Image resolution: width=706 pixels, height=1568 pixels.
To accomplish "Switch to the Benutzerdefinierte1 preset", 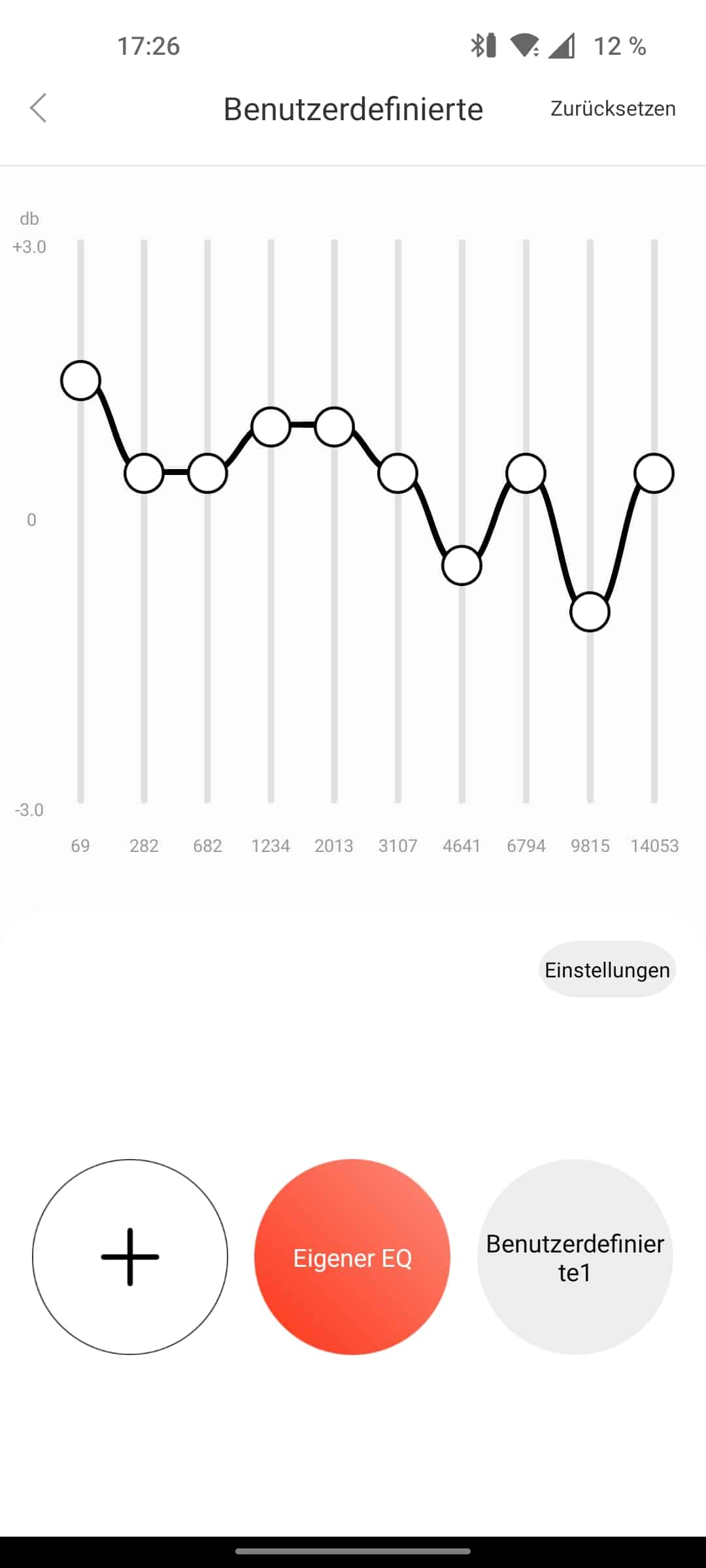I will 575,1257.
